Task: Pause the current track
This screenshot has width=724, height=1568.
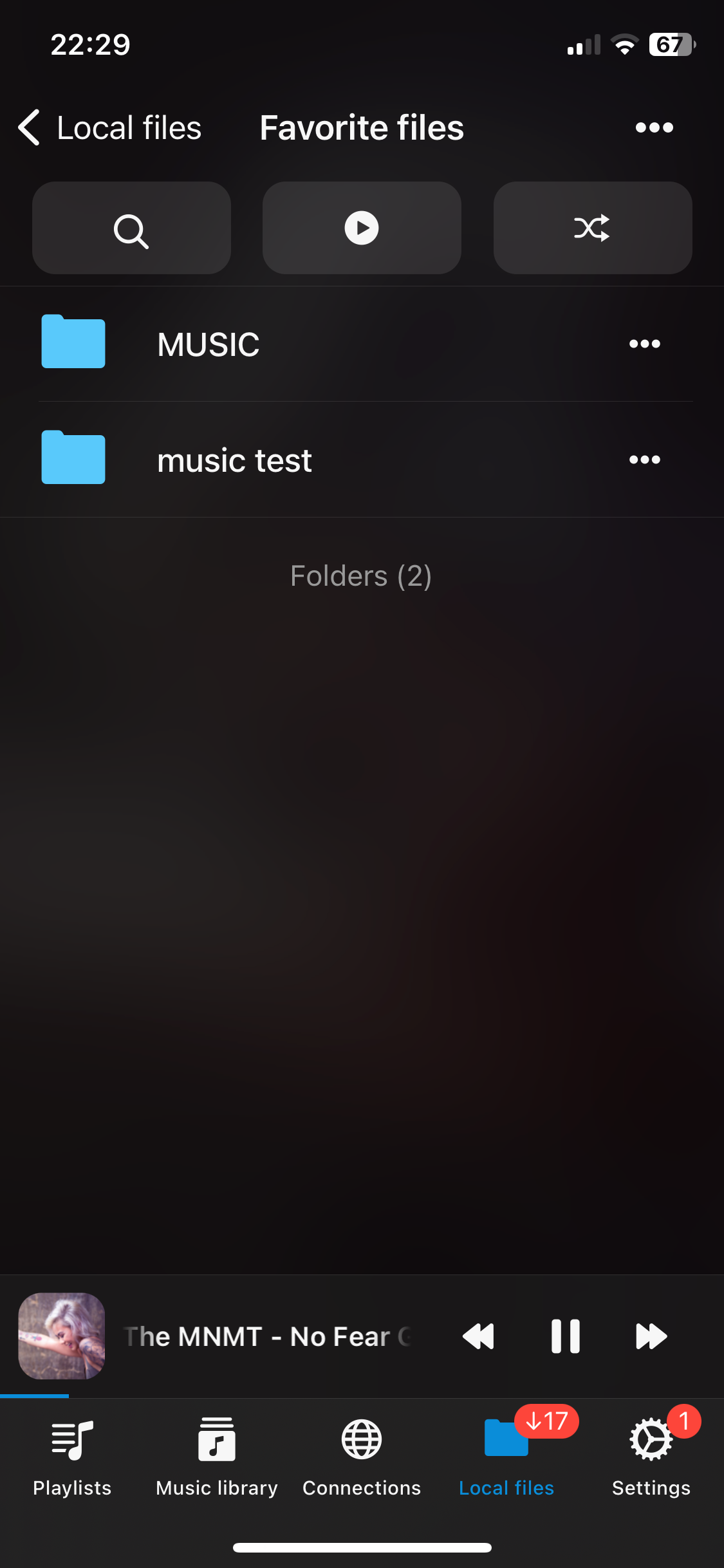Action: coord(565,1336)
